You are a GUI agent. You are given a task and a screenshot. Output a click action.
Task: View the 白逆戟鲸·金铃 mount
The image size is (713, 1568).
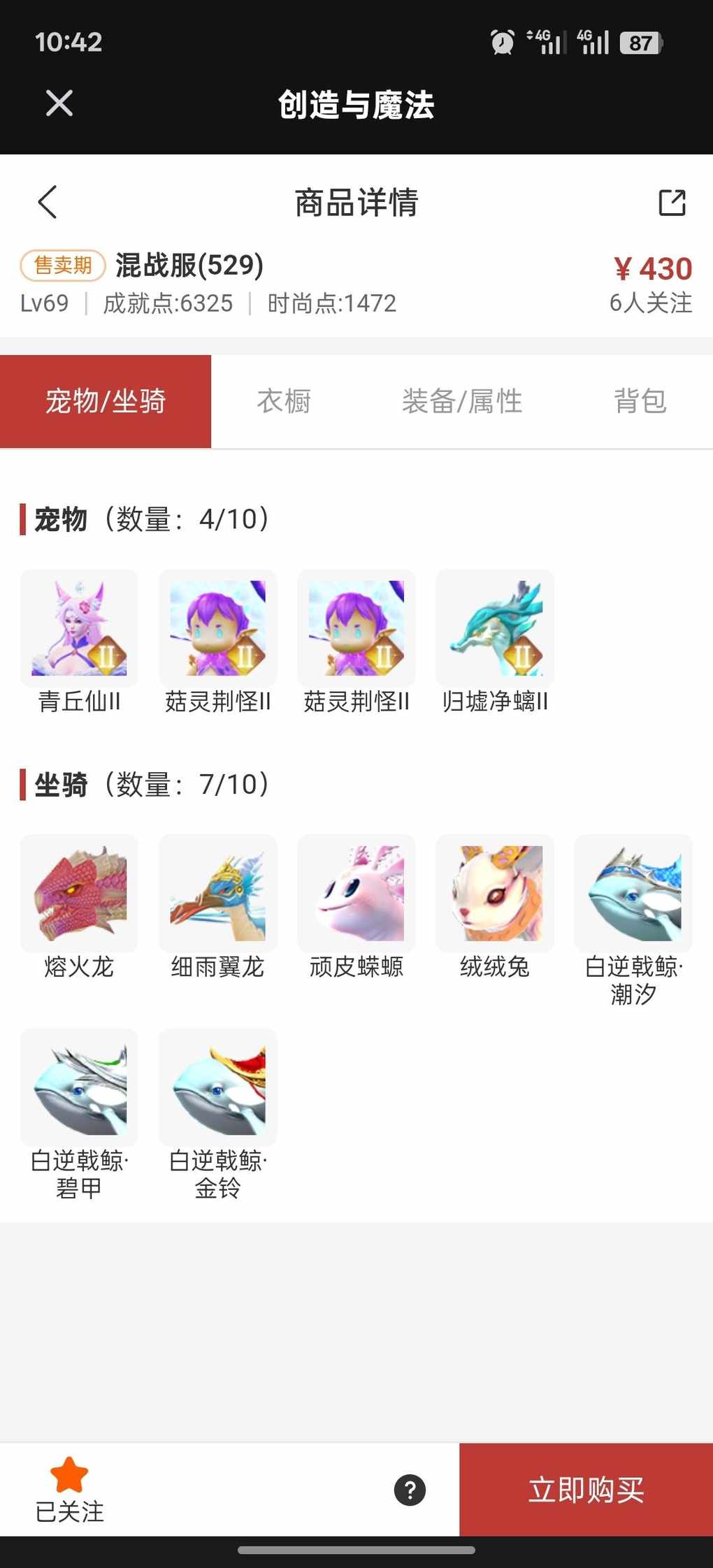pyautogui.click(x=217, y=1087)
